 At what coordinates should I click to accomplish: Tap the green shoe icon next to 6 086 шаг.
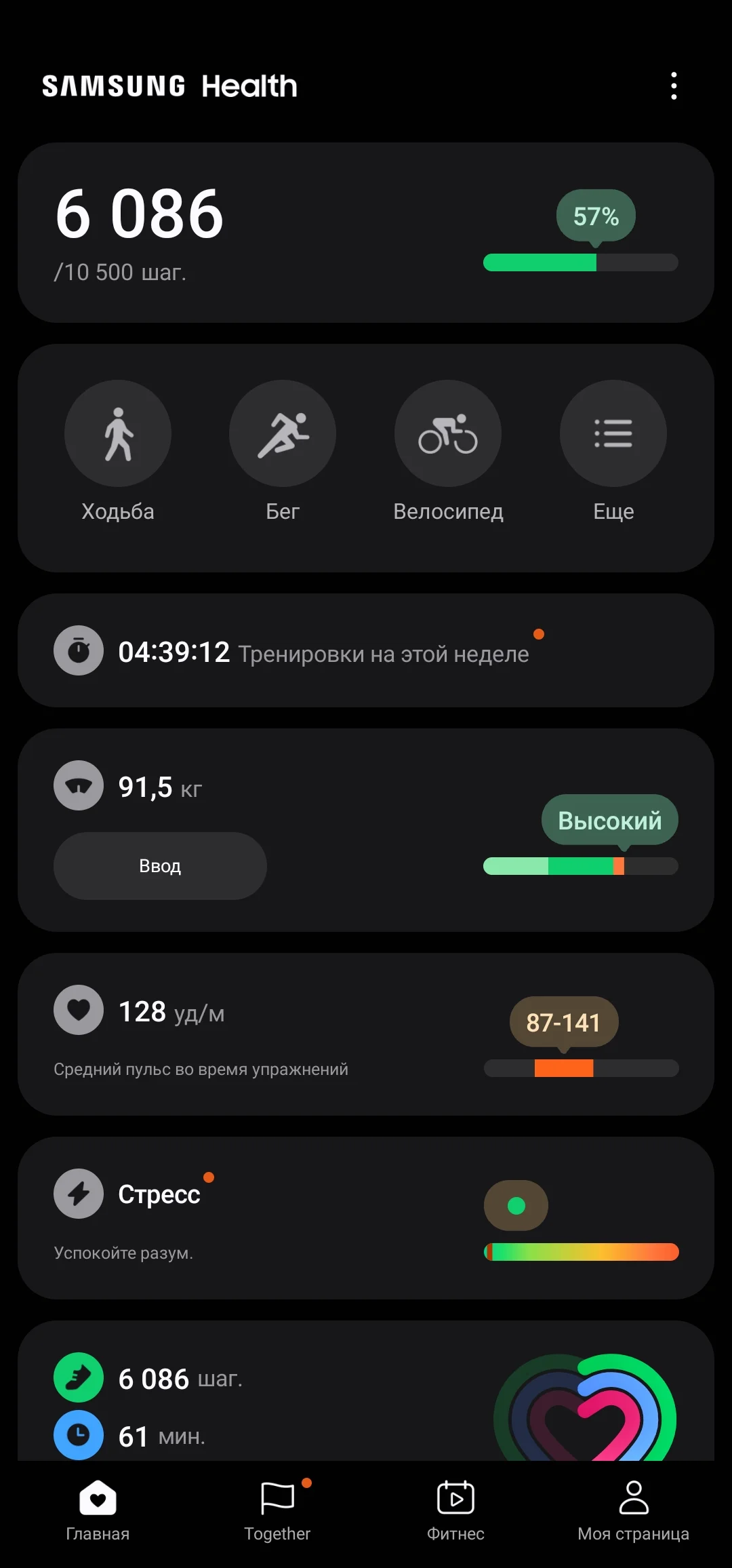pyautogui.click(x=78, y=1378)
